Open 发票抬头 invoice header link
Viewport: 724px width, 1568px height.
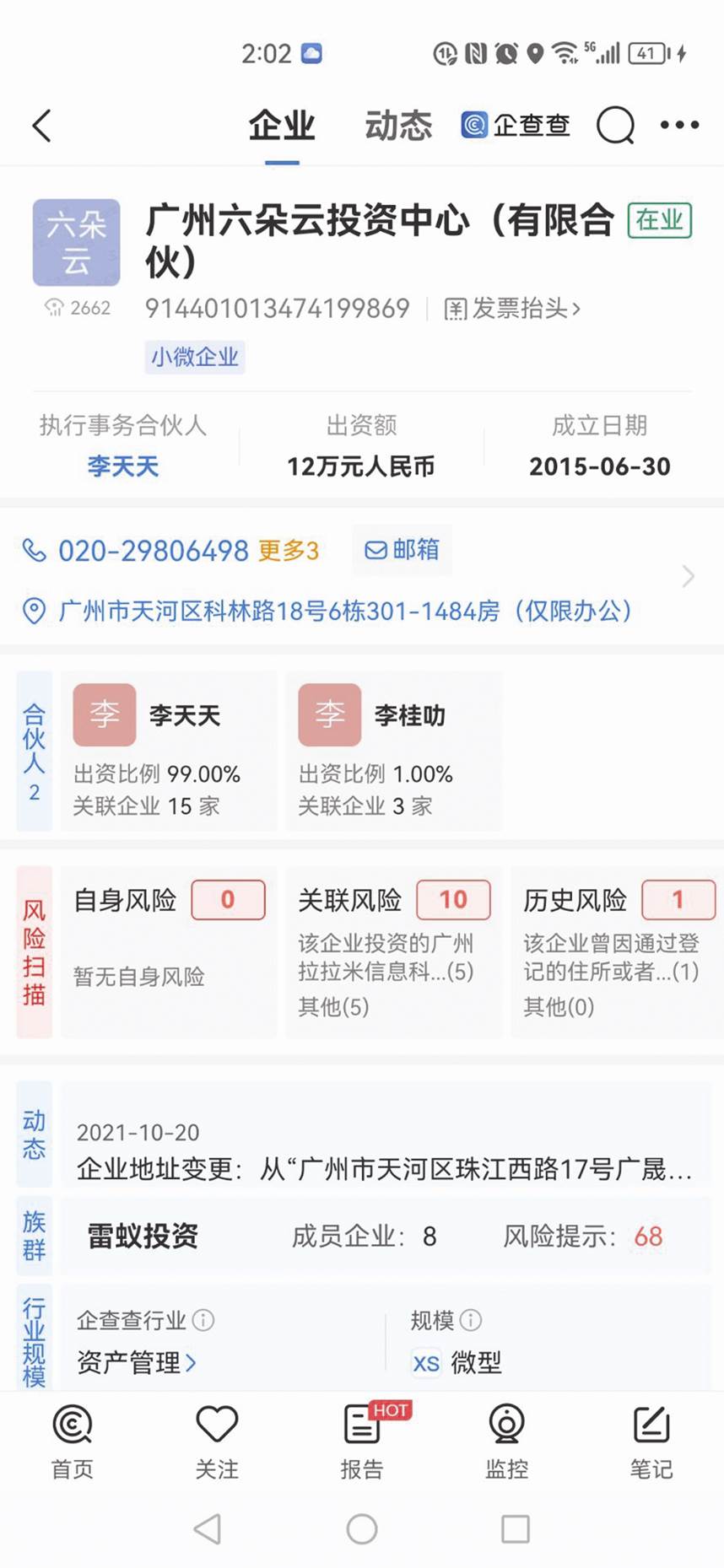[512, 309]
